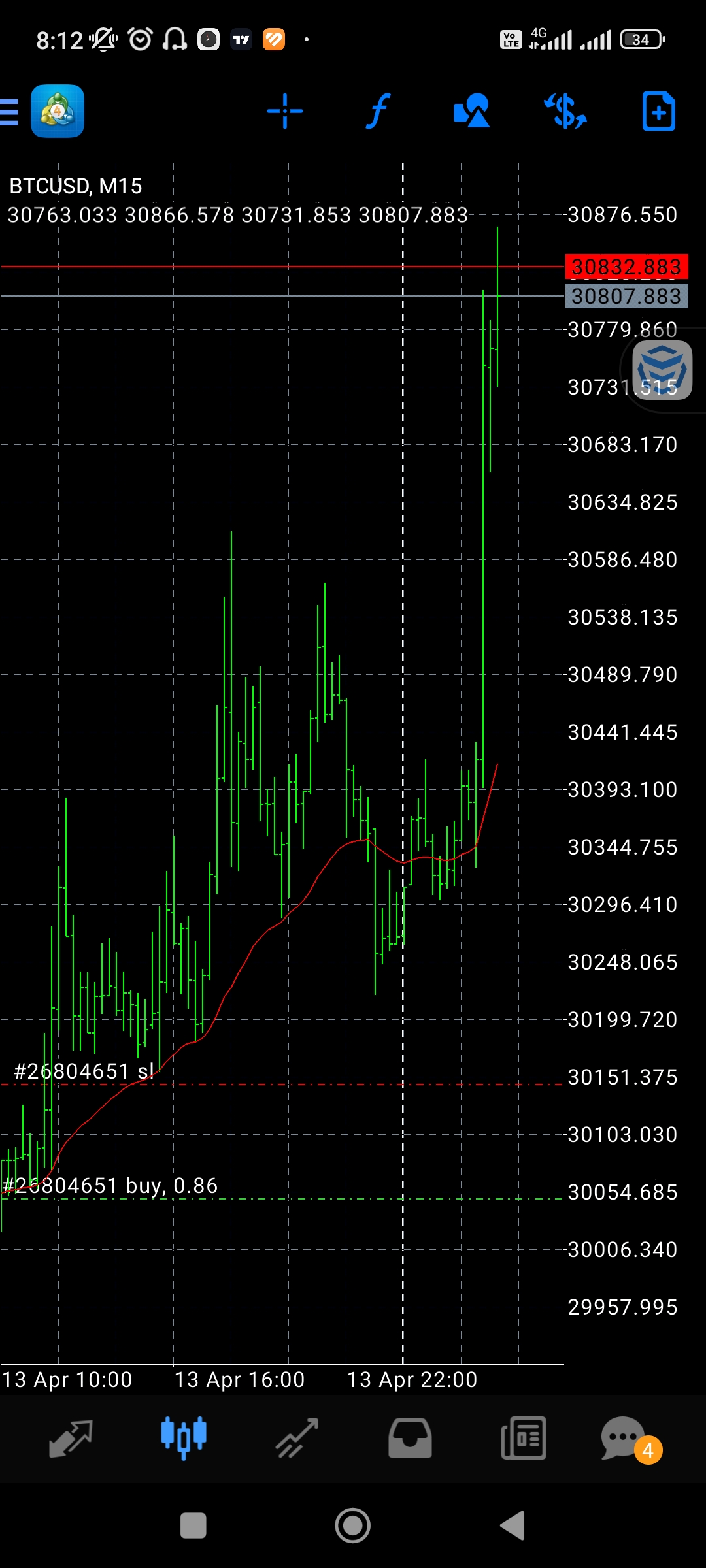Open the chart objects shapes tool
This screenshot has width=706, height=1568.
coord(471,111)
